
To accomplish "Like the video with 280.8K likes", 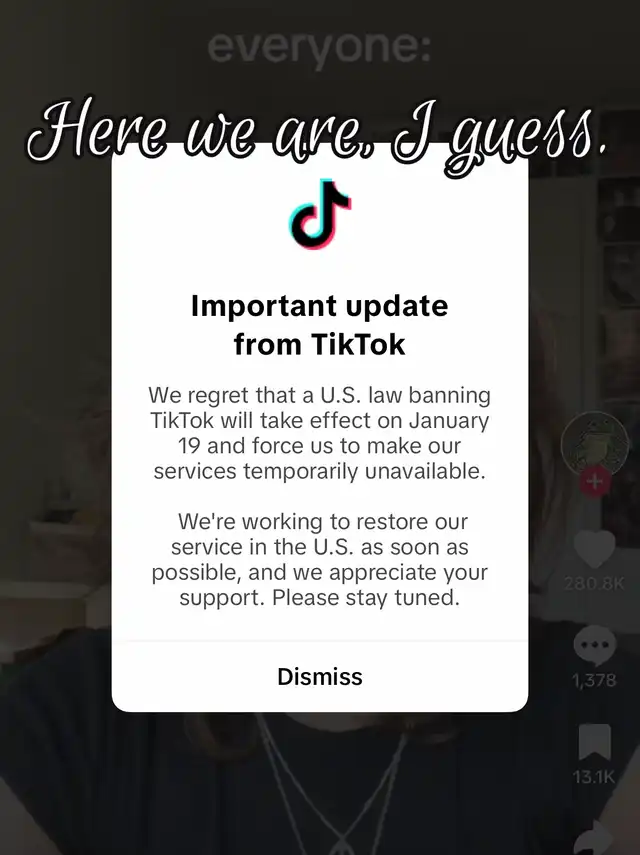I will [594, 549].
